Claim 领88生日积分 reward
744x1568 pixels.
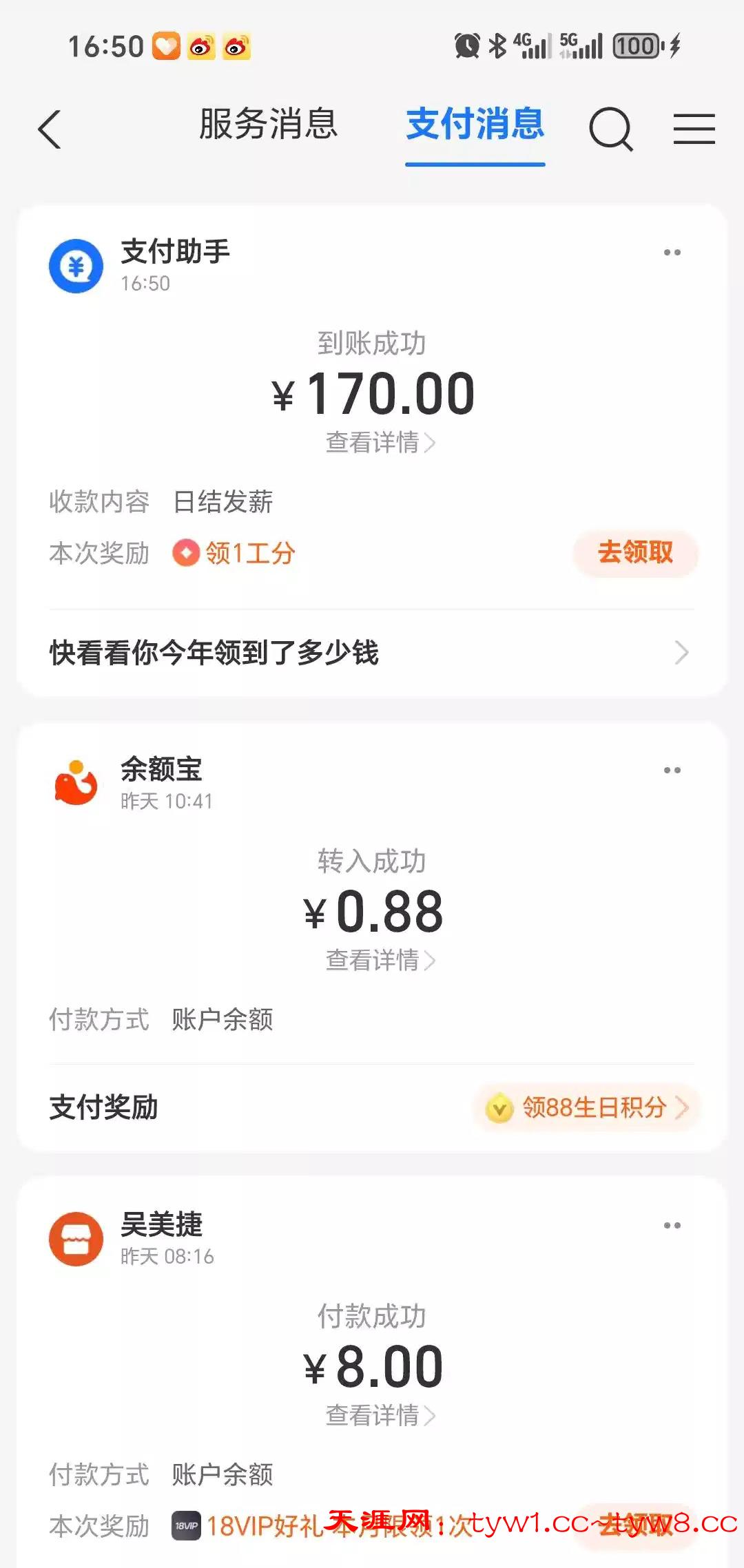click(587, 1108)
